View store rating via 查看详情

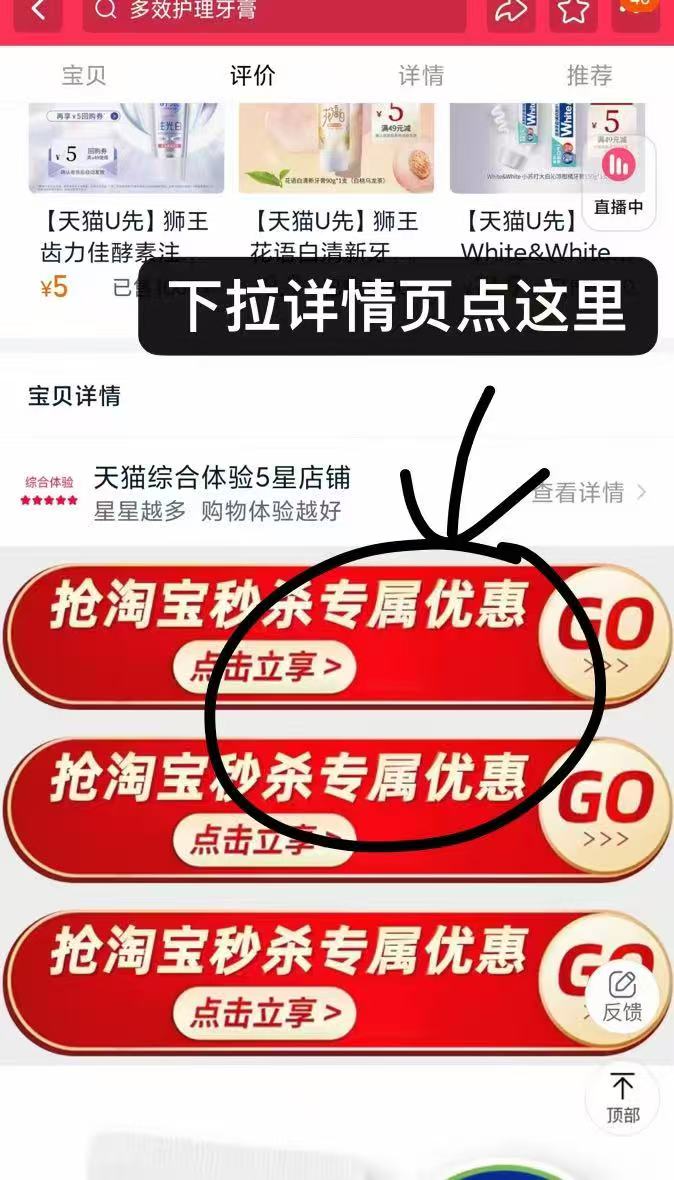click(x=590, y=492)
